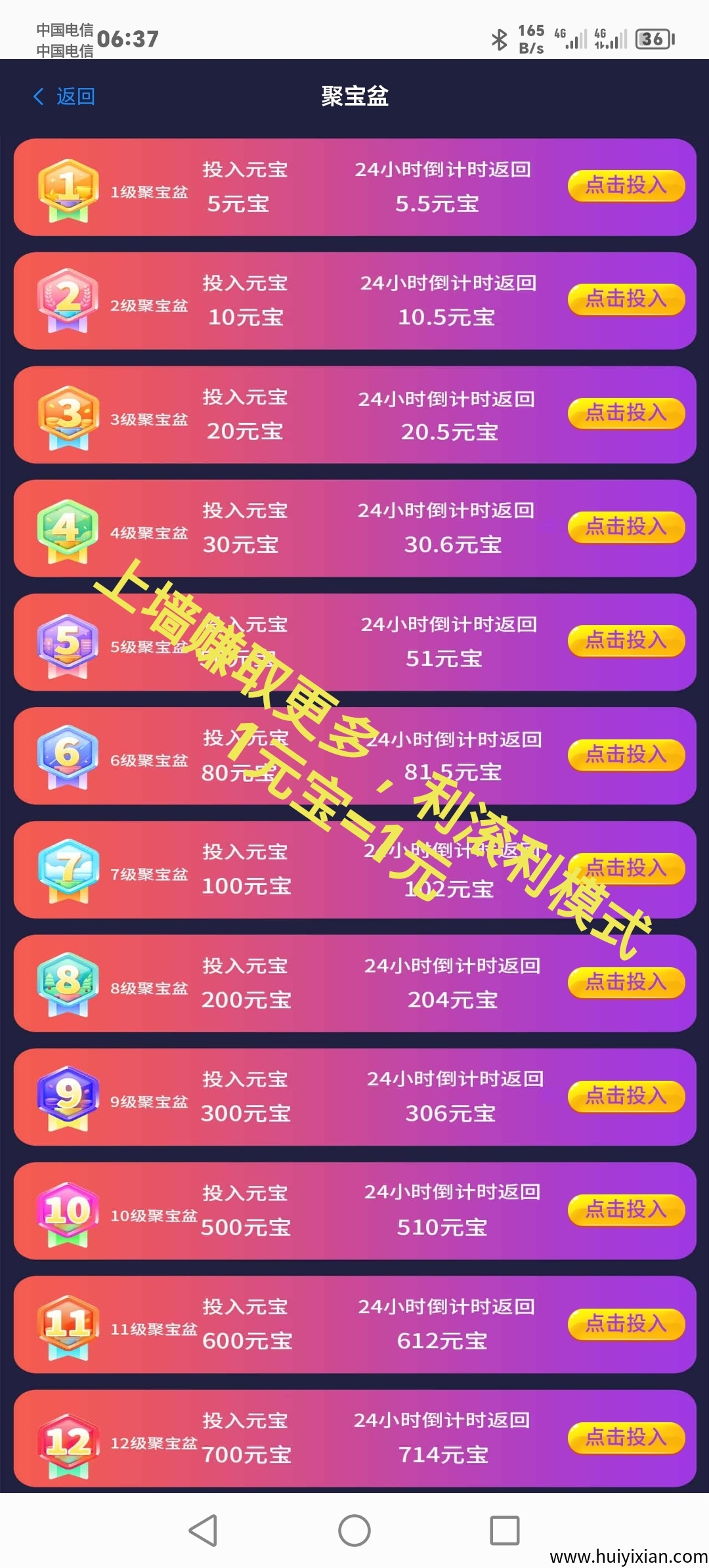Tap 点击投入 on 5级聚宝盆

click(x=626, y=640)
